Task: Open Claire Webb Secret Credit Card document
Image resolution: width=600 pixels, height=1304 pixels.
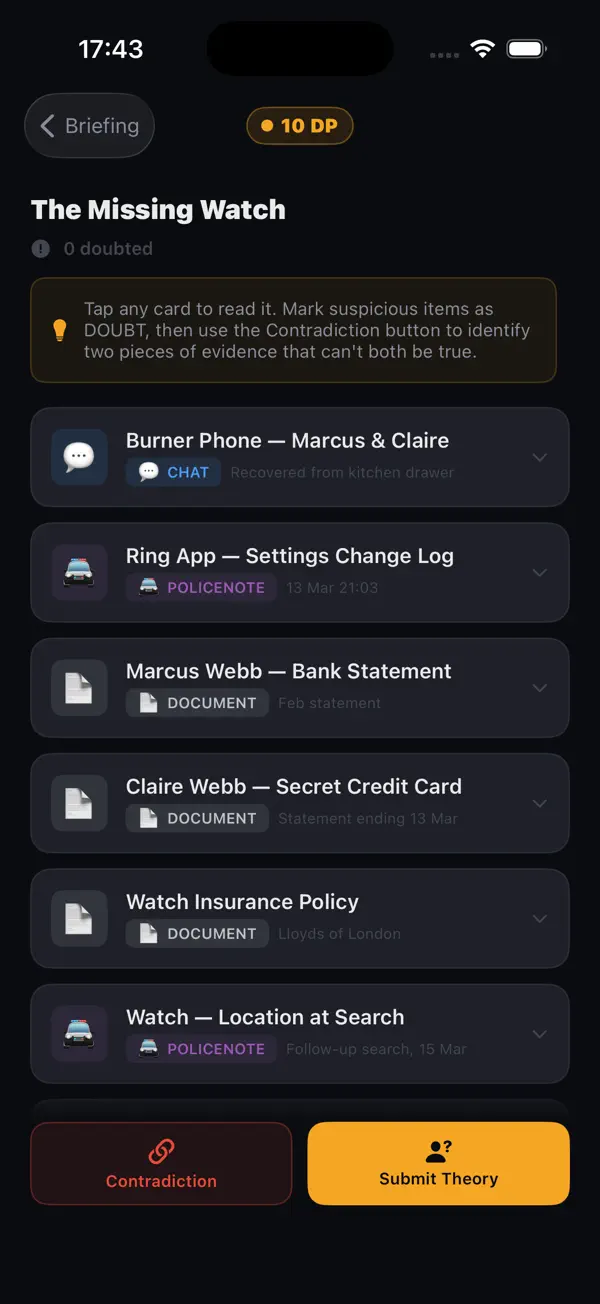Action: [300, 803]
